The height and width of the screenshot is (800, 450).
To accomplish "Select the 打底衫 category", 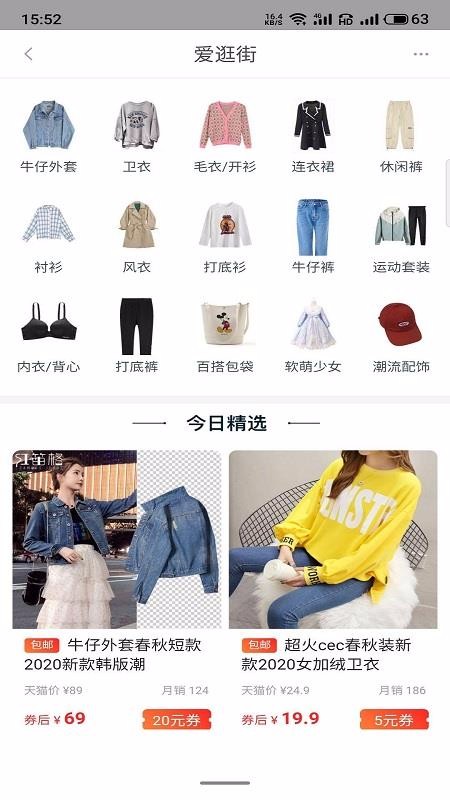I will (225, 237).
